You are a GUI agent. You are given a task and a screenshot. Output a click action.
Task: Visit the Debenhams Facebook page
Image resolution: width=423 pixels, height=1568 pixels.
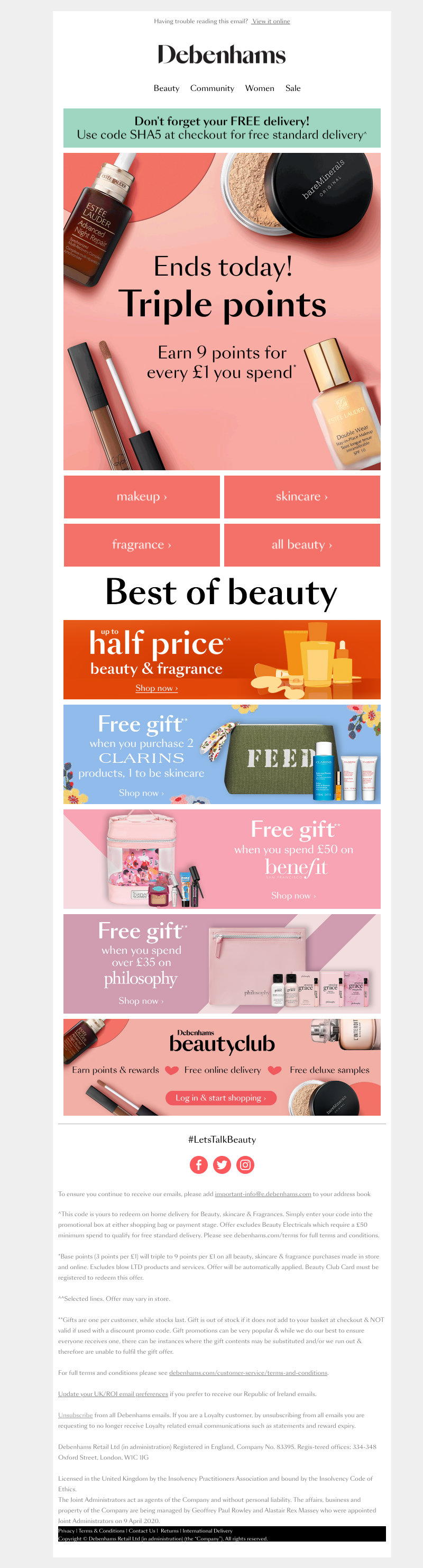tap(198, 1165)
